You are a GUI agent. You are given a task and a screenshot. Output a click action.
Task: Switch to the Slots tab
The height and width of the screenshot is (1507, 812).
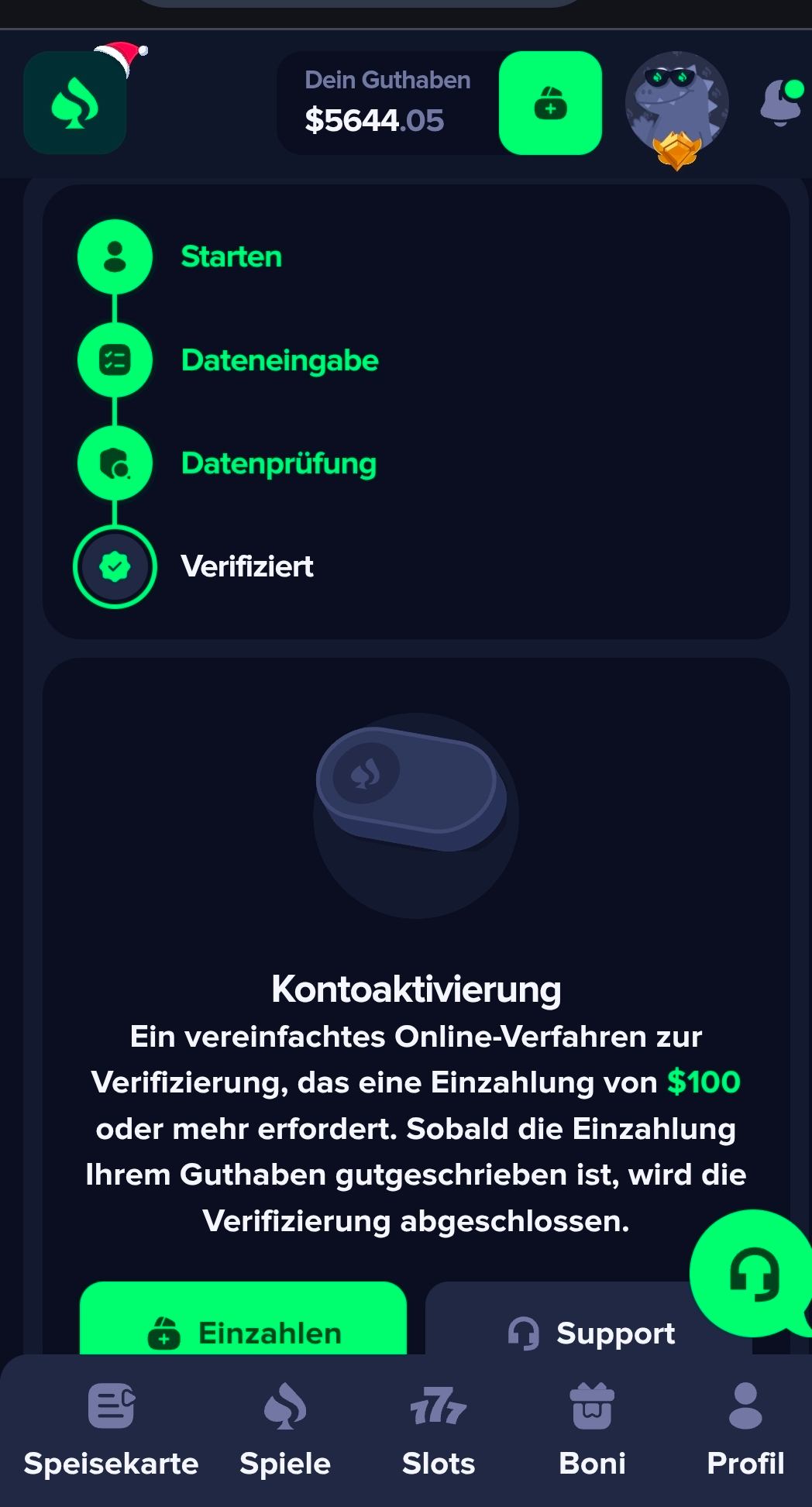coord(439,1430)
